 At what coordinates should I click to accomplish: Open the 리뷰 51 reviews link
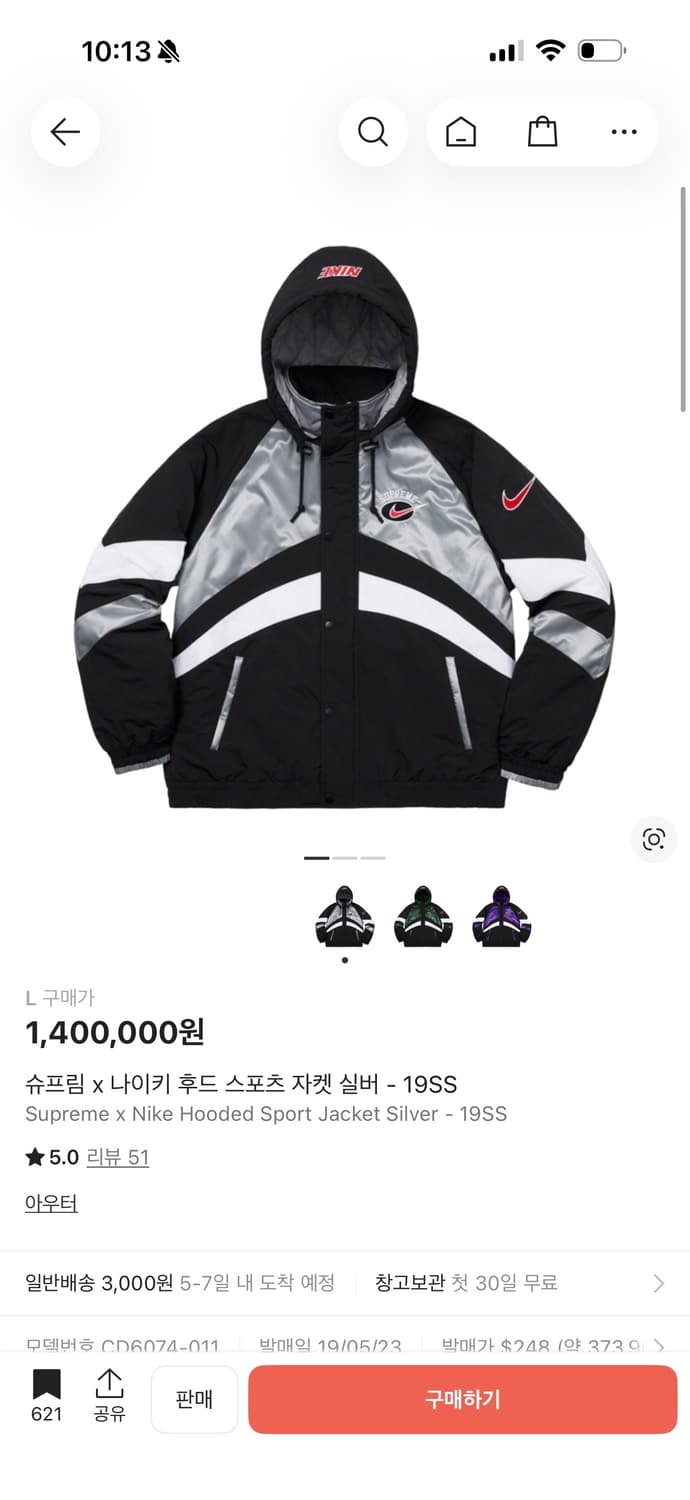[117, 1158]
